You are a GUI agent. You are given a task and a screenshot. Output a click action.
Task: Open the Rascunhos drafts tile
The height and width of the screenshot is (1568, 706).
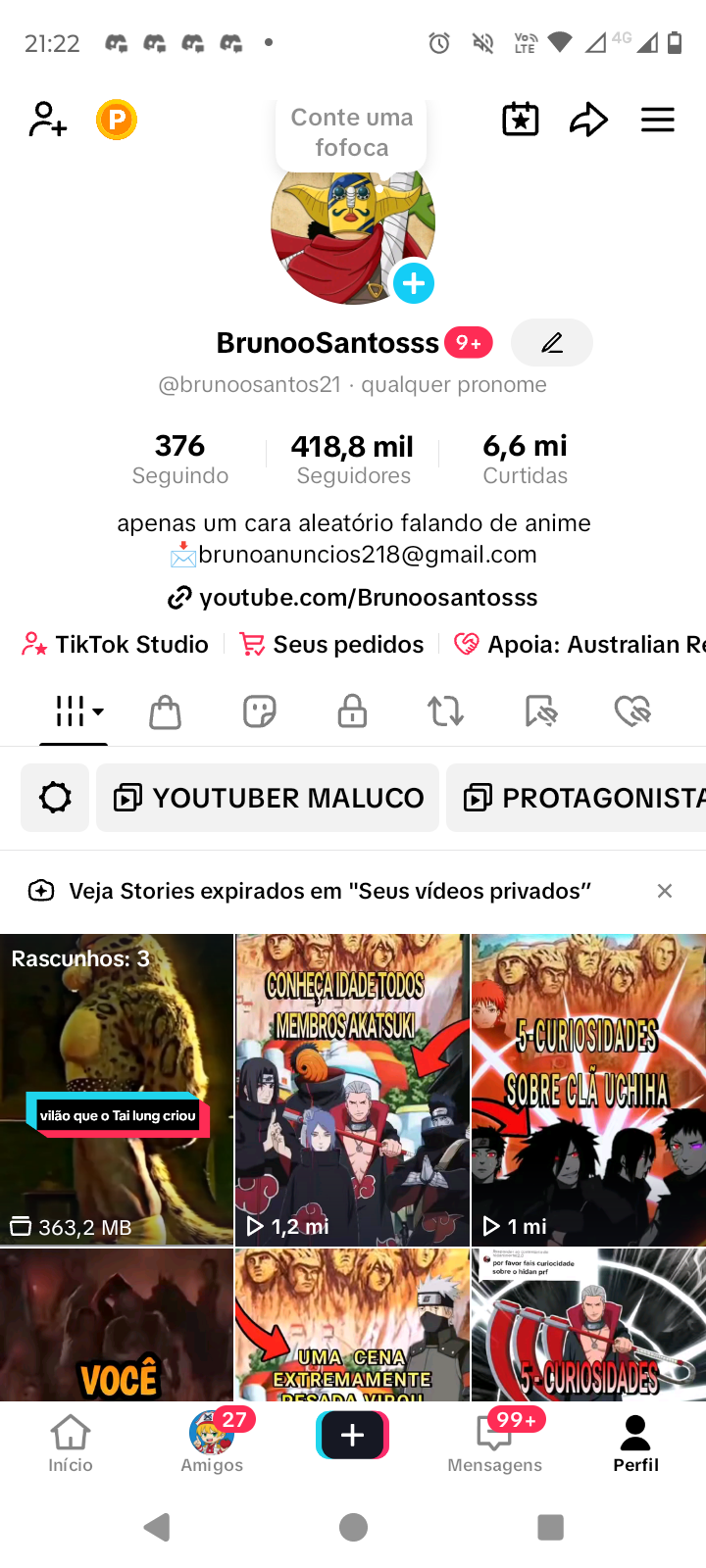(117, 1089)
